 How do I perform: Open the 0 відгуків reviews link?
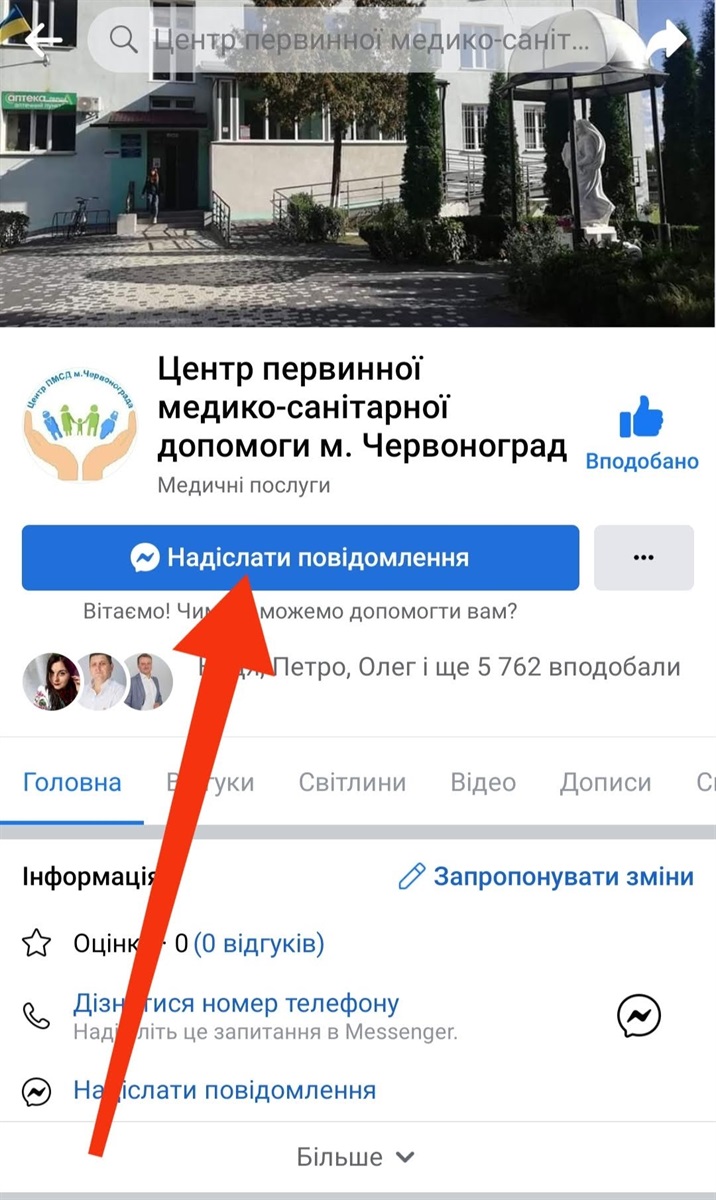pos(259,942)
